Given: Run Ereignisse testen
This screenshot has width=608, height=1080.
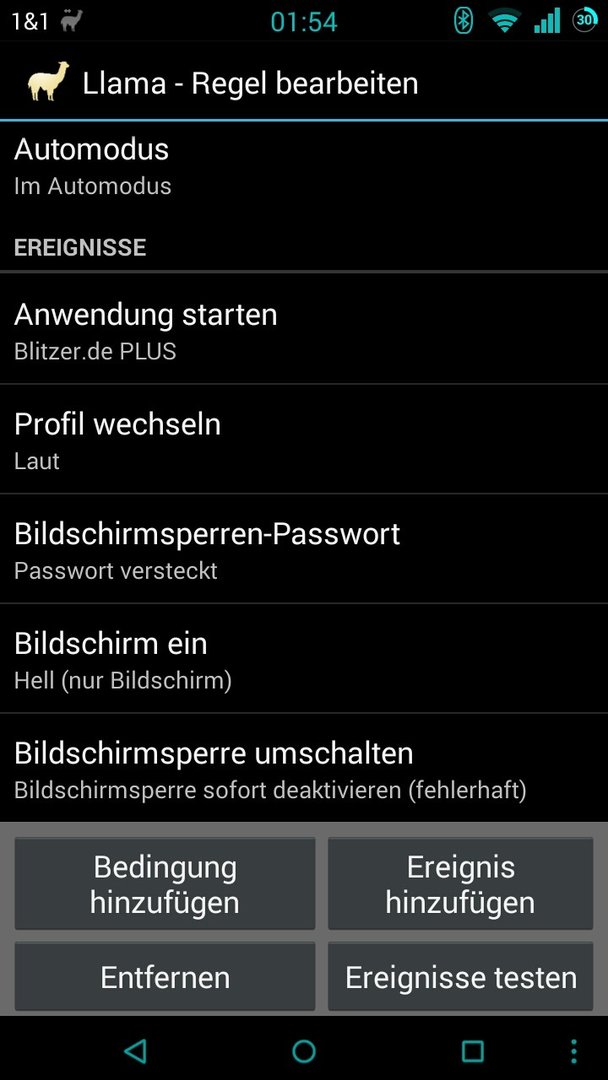Looking at the screenshot, I should pyautogui.click(x=460, y=977).
